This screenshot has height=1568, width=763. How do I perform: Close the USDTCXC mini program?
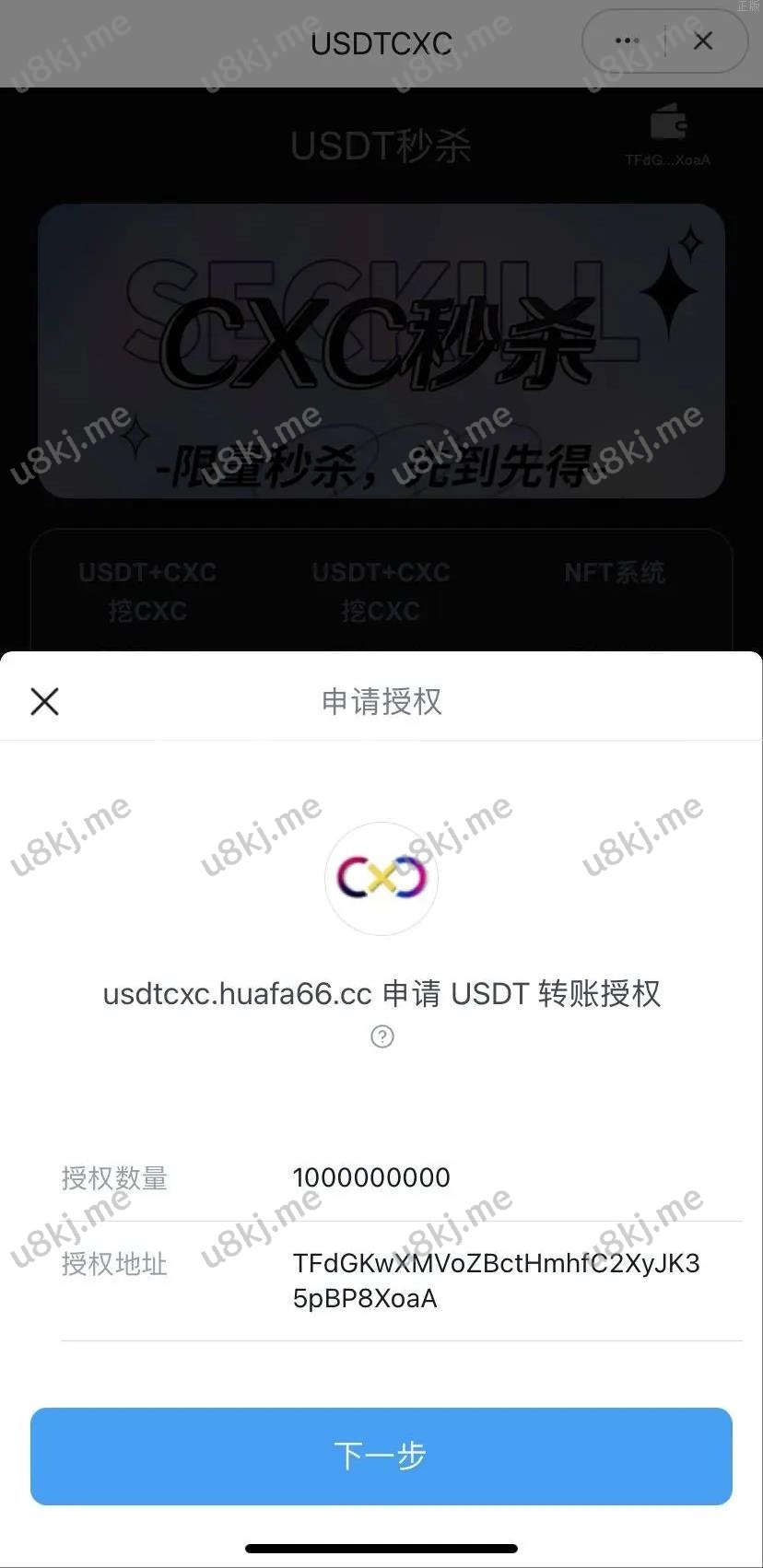703,41
